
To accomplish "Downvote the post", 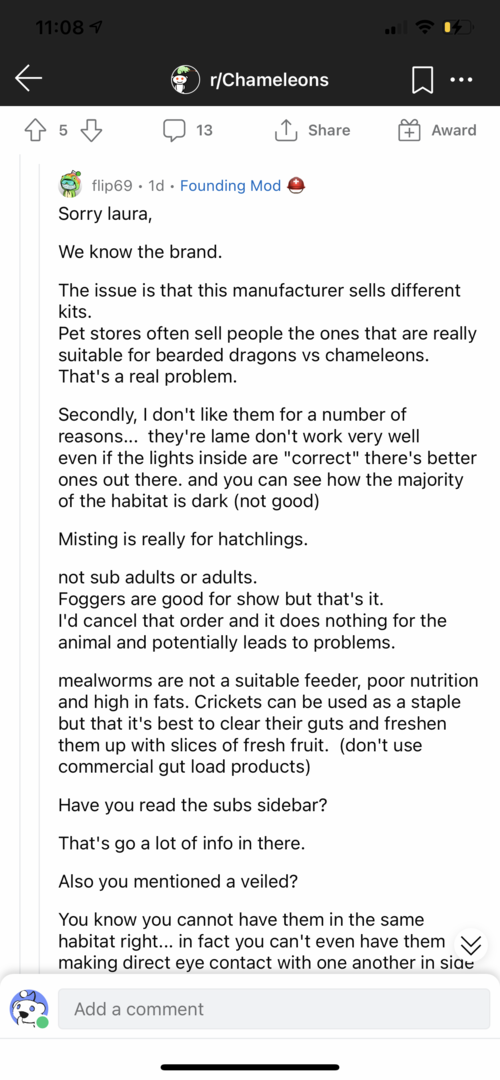I will click(x=93, y=130).
